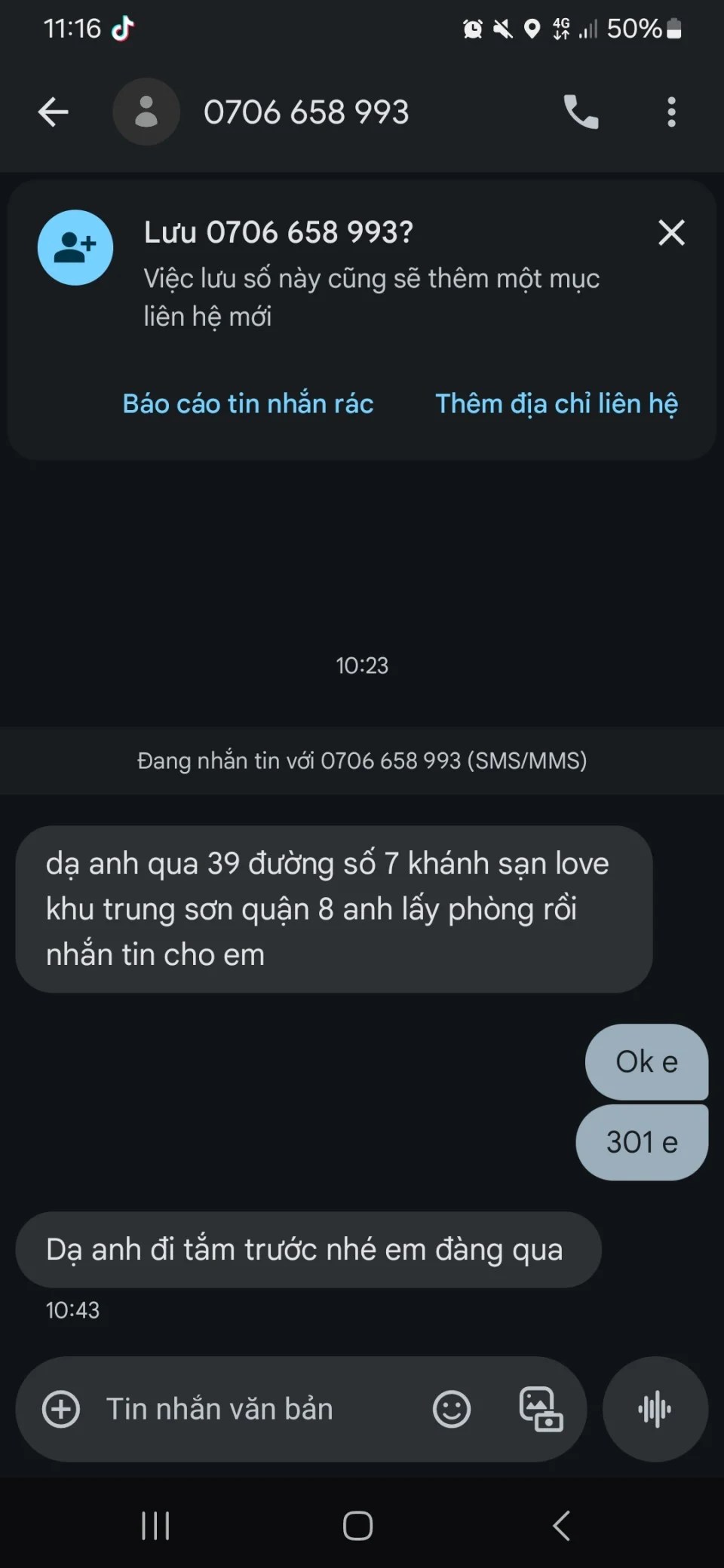Record a voice message
The image size is (724, 1568).
655,1409
